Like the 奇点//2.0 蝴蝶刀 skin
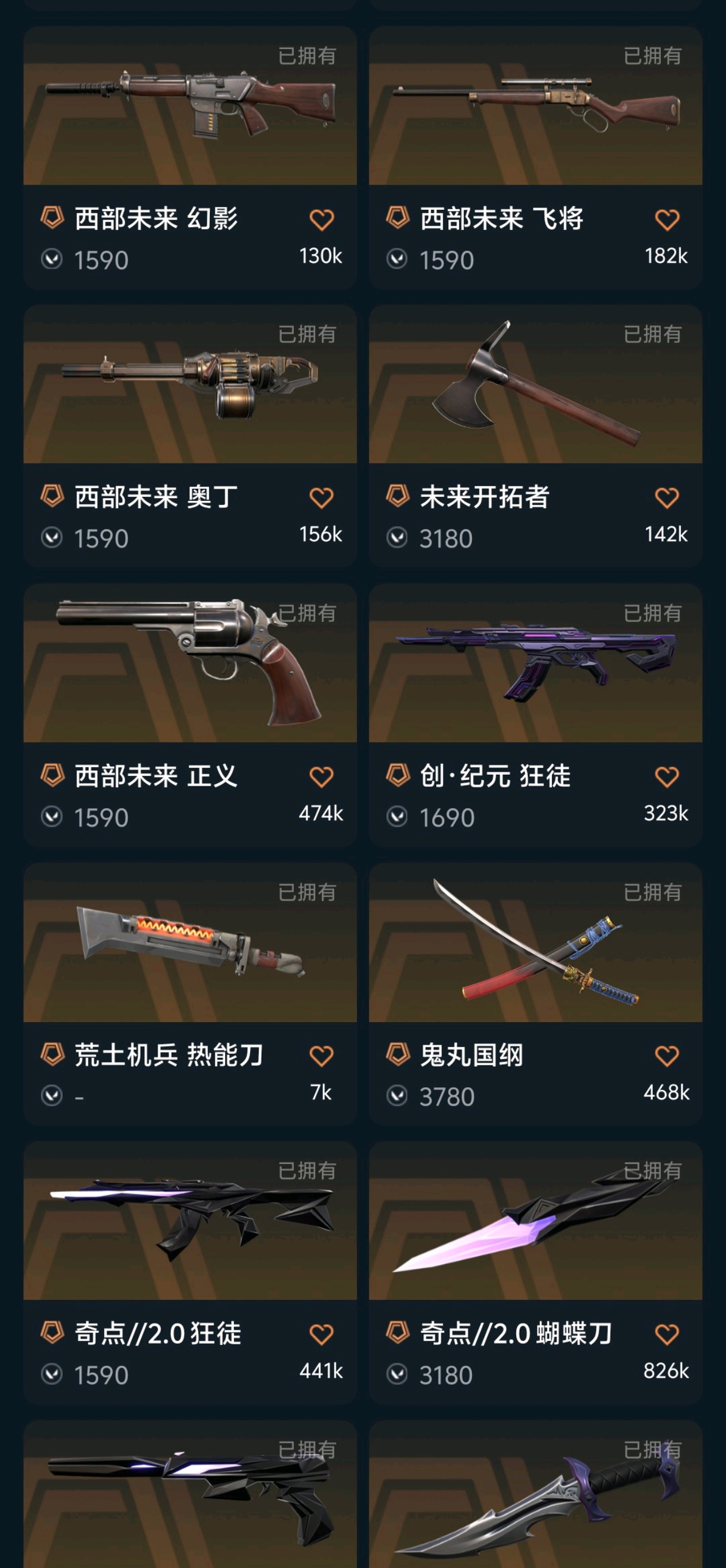Screen dimensions: 726x1568 tap(667, 1335)
